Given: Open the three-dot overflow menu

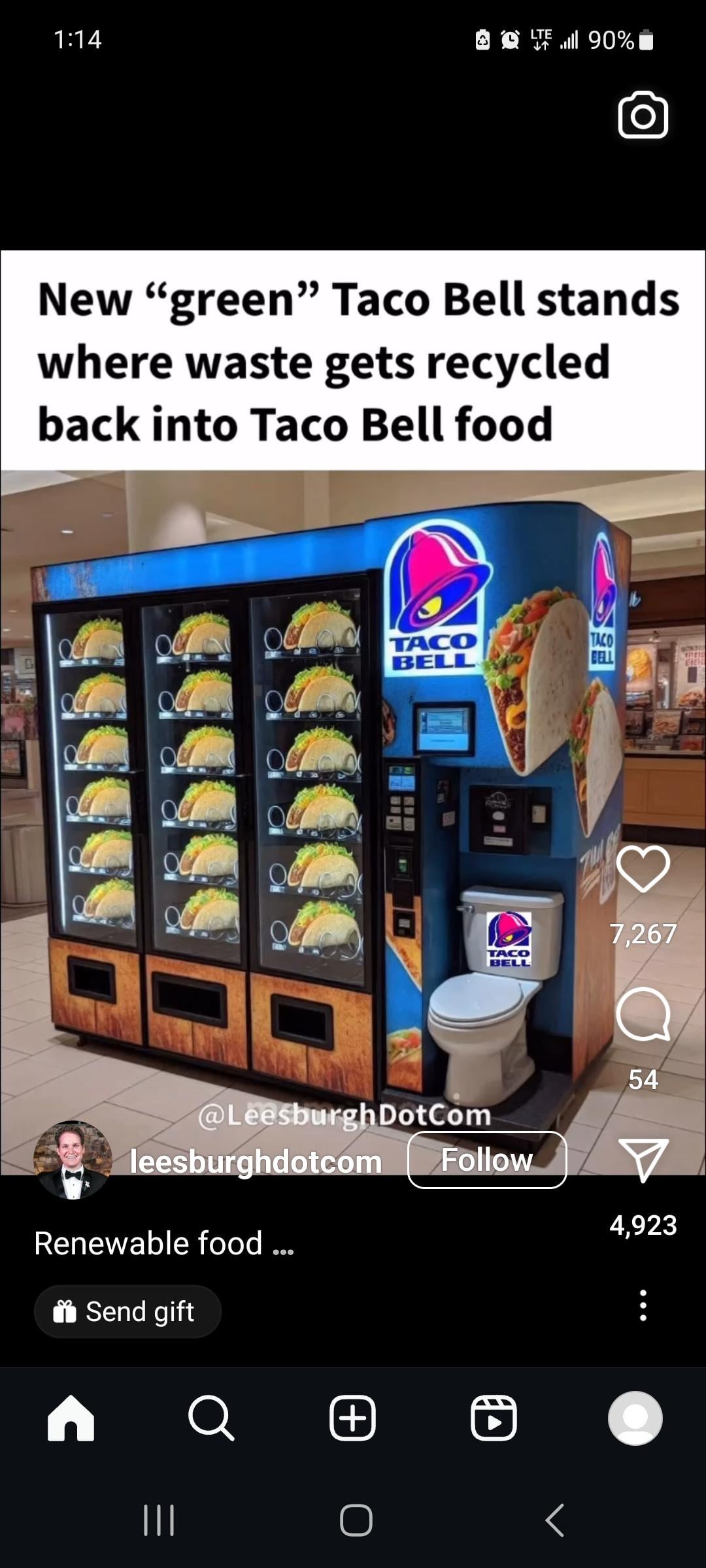Looking at the screenshot, I should pyautogui.click(x=643, y=1305).
